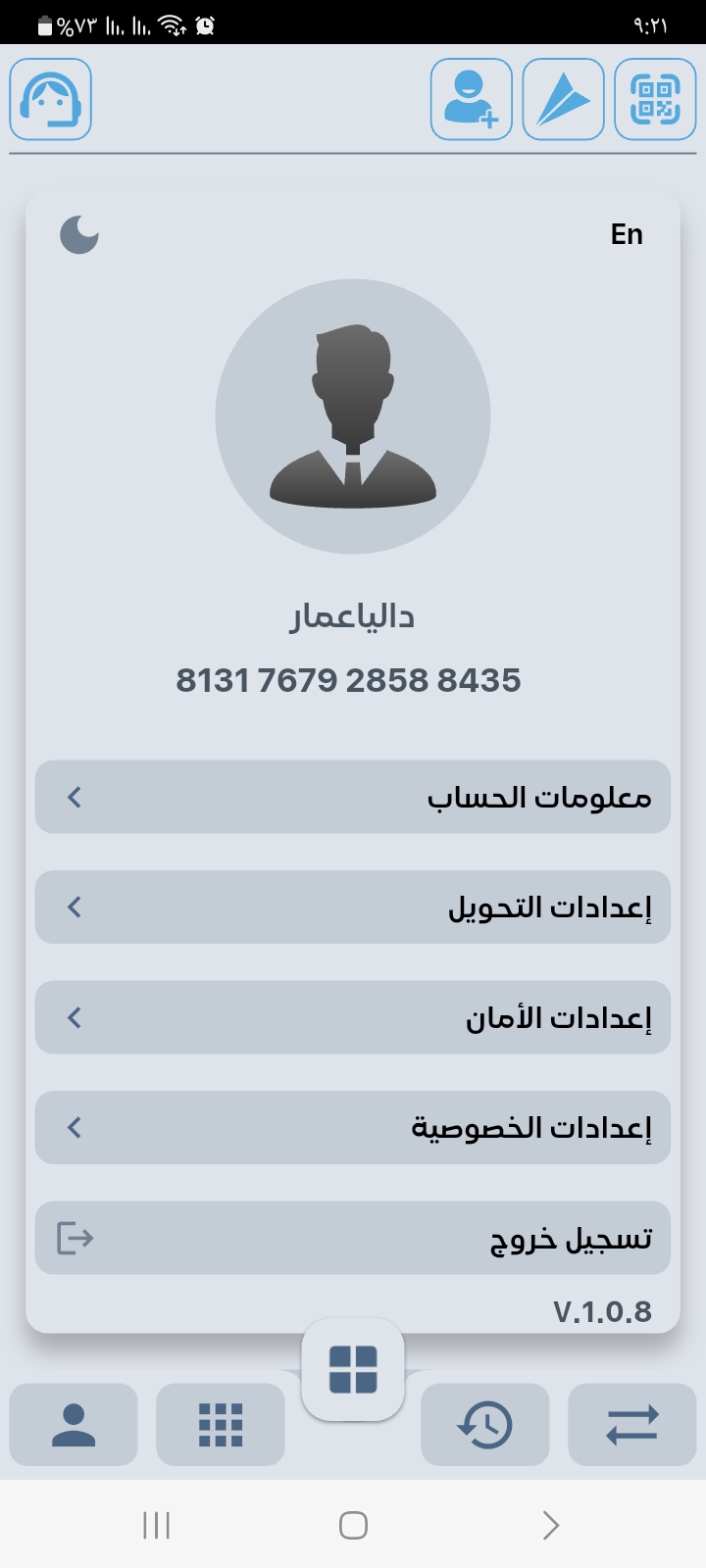This screenshot has height=1568, width=706.
Task: Switch to the profile person tab
Action: pyautogui.click(x=74, y=1425)
